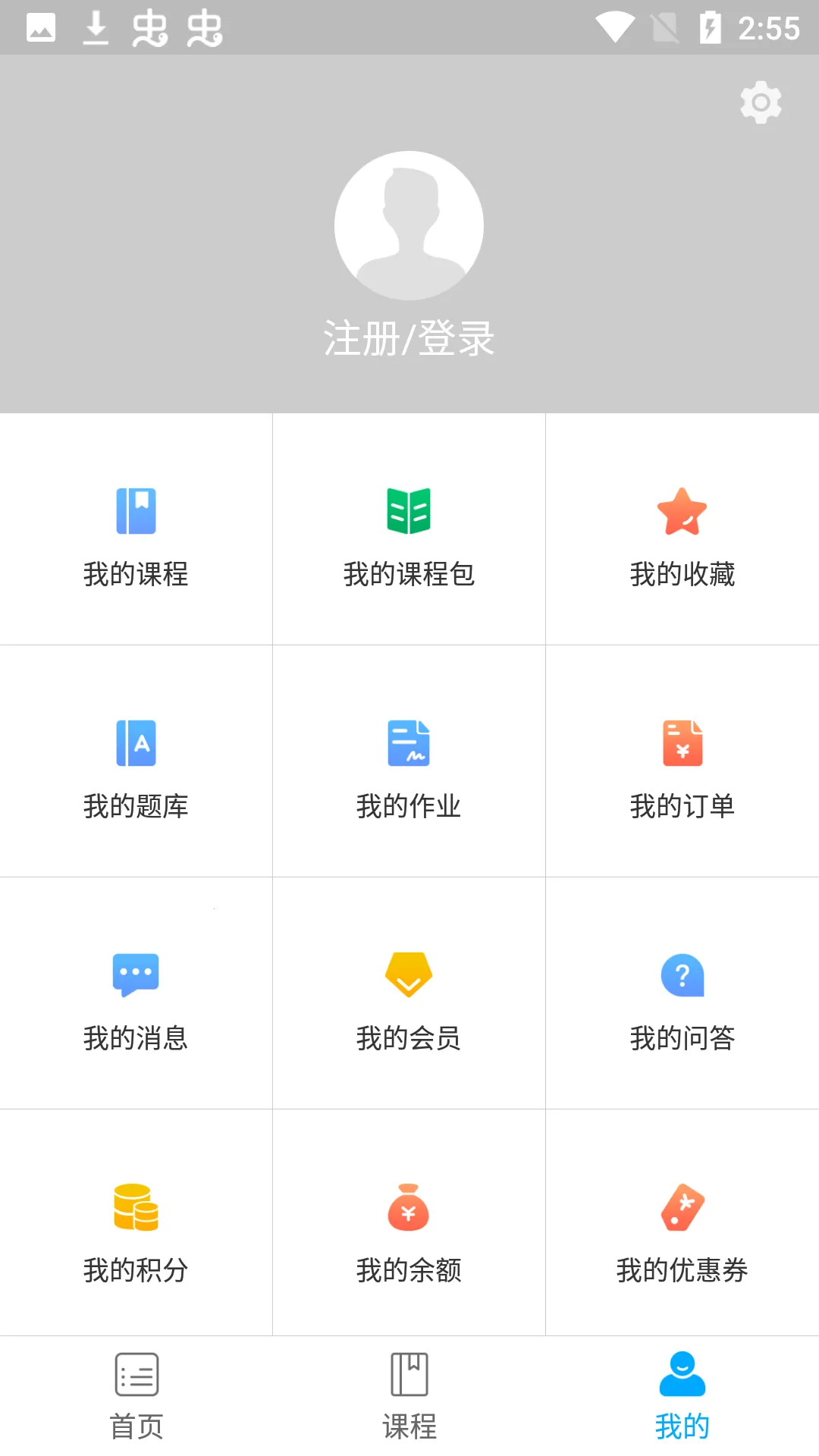Switch to the 首页 home tab

tap(136, 1399)
